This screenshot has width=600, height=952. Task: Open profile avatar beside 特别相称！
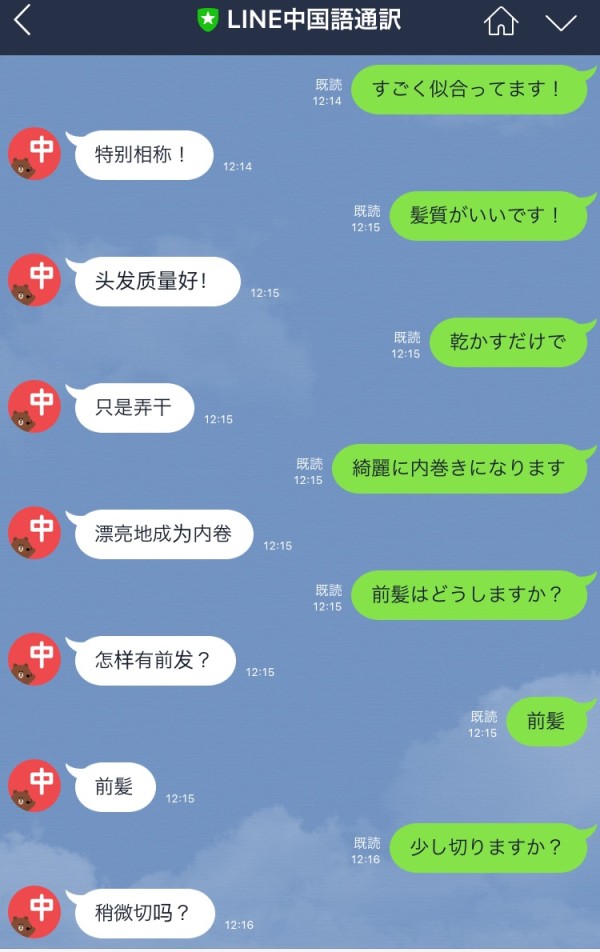click(35, 154)
